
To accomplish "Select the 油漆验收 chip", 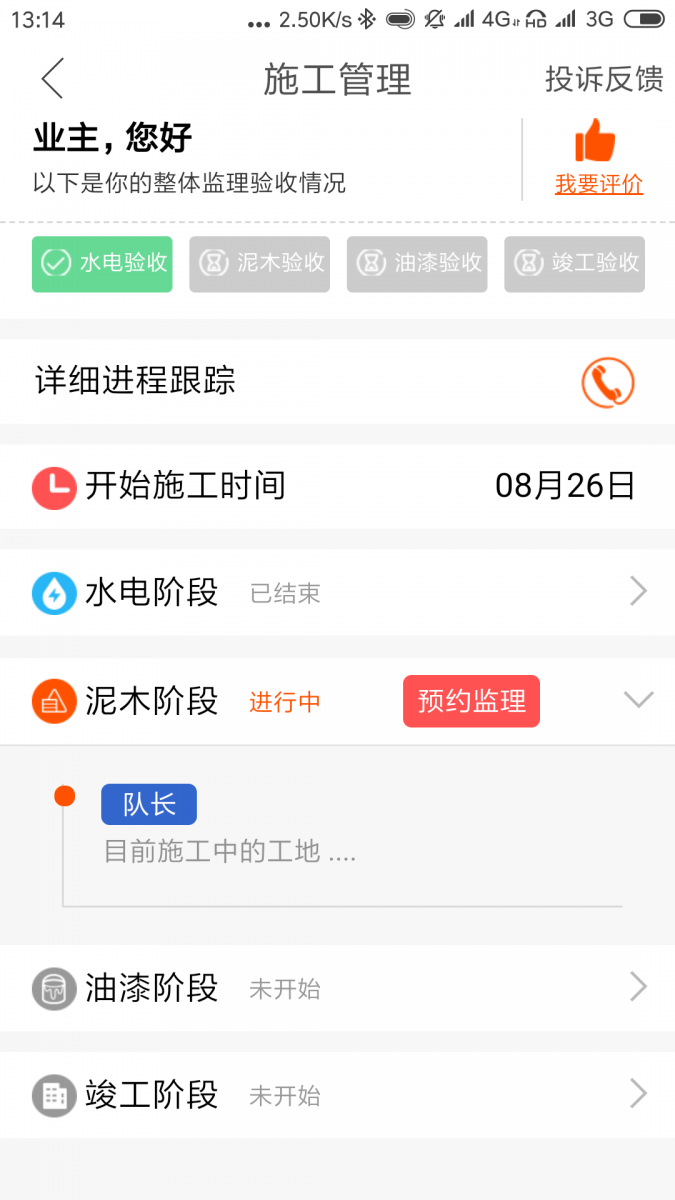I will pyautogui.click(x=417, y=264).
